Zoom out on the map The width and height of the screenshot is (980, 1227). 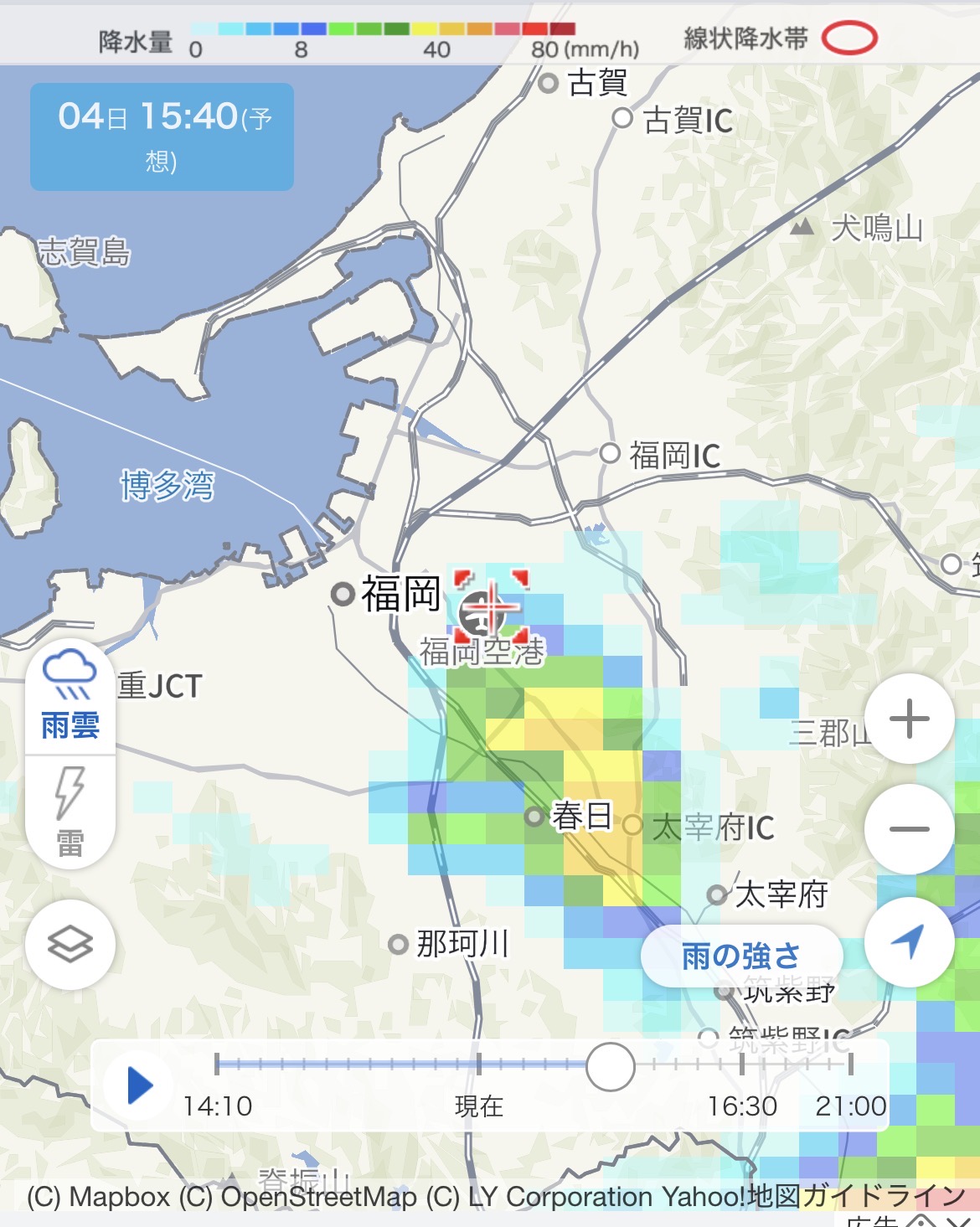pos(909,829)
